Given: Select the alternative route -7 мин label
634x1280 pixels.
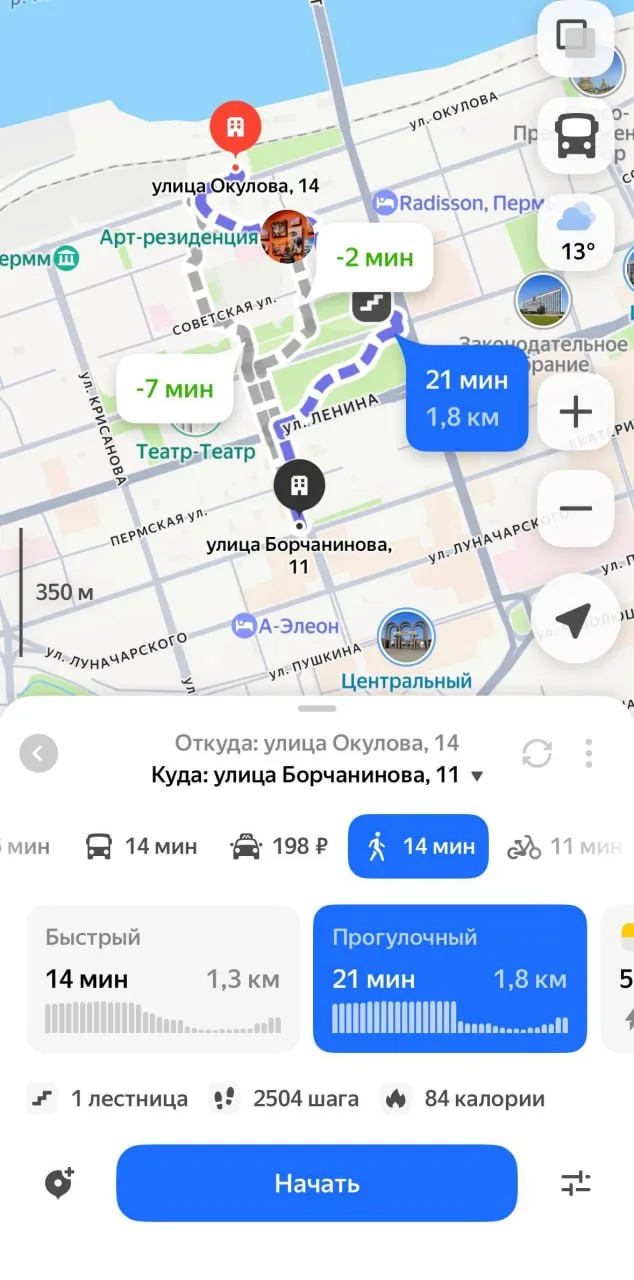Looking at the screenshot, I should point(176,388).
